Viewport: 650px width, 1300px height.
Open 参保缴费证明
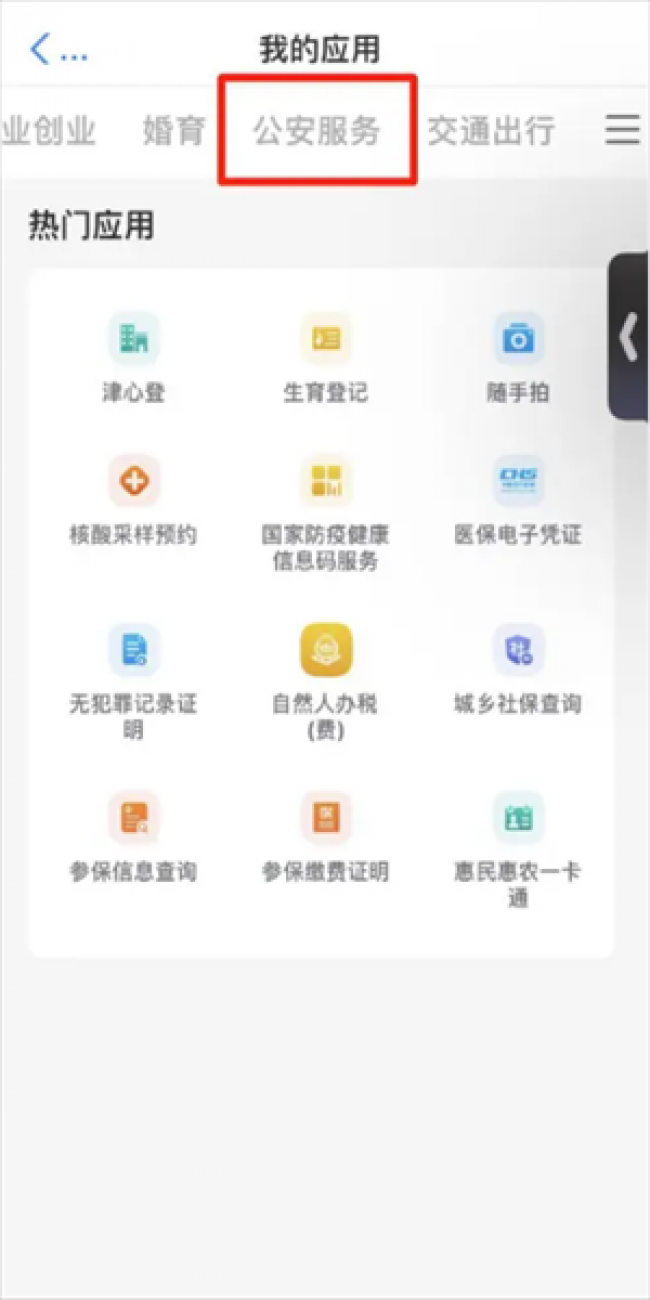tap(325, 838)
